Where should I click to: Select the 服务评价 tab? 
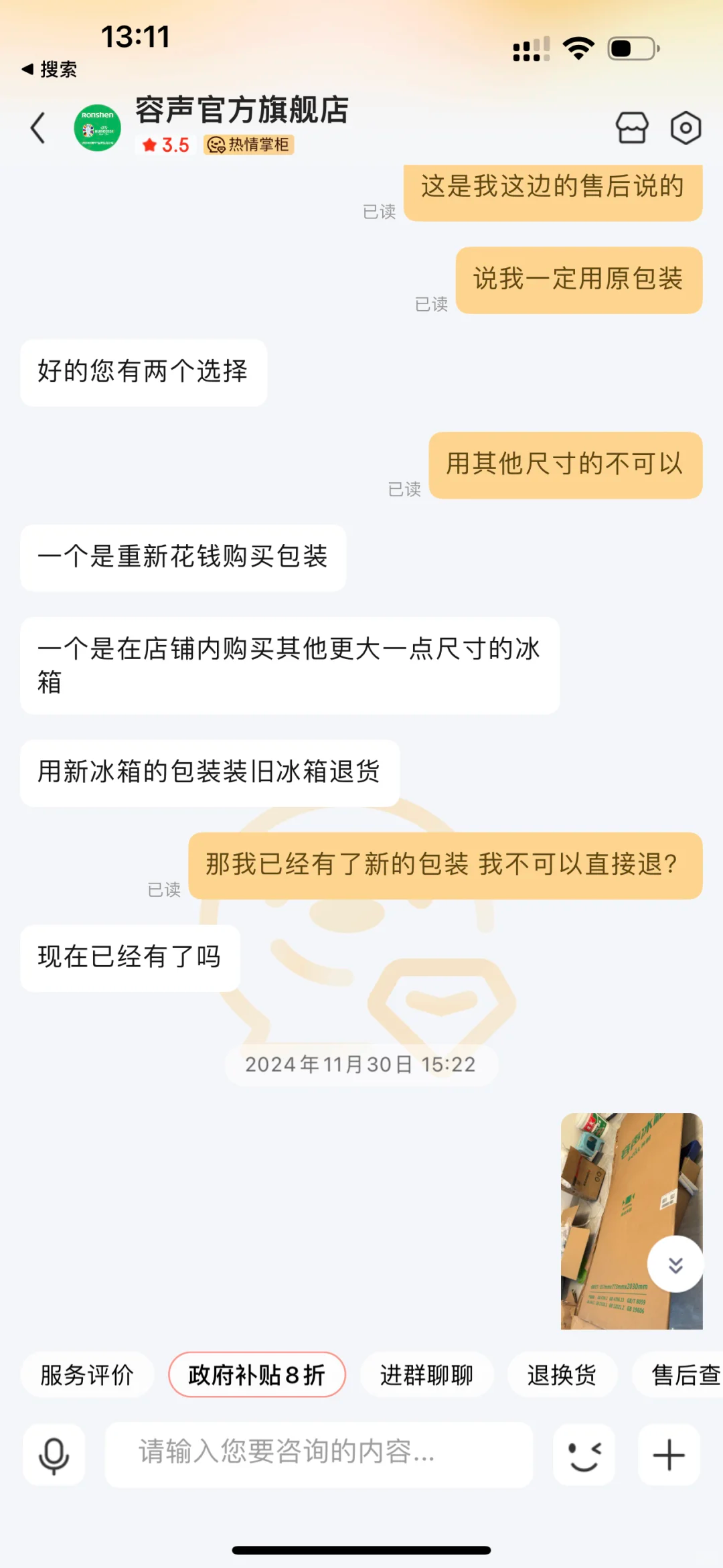[87, 1374]
